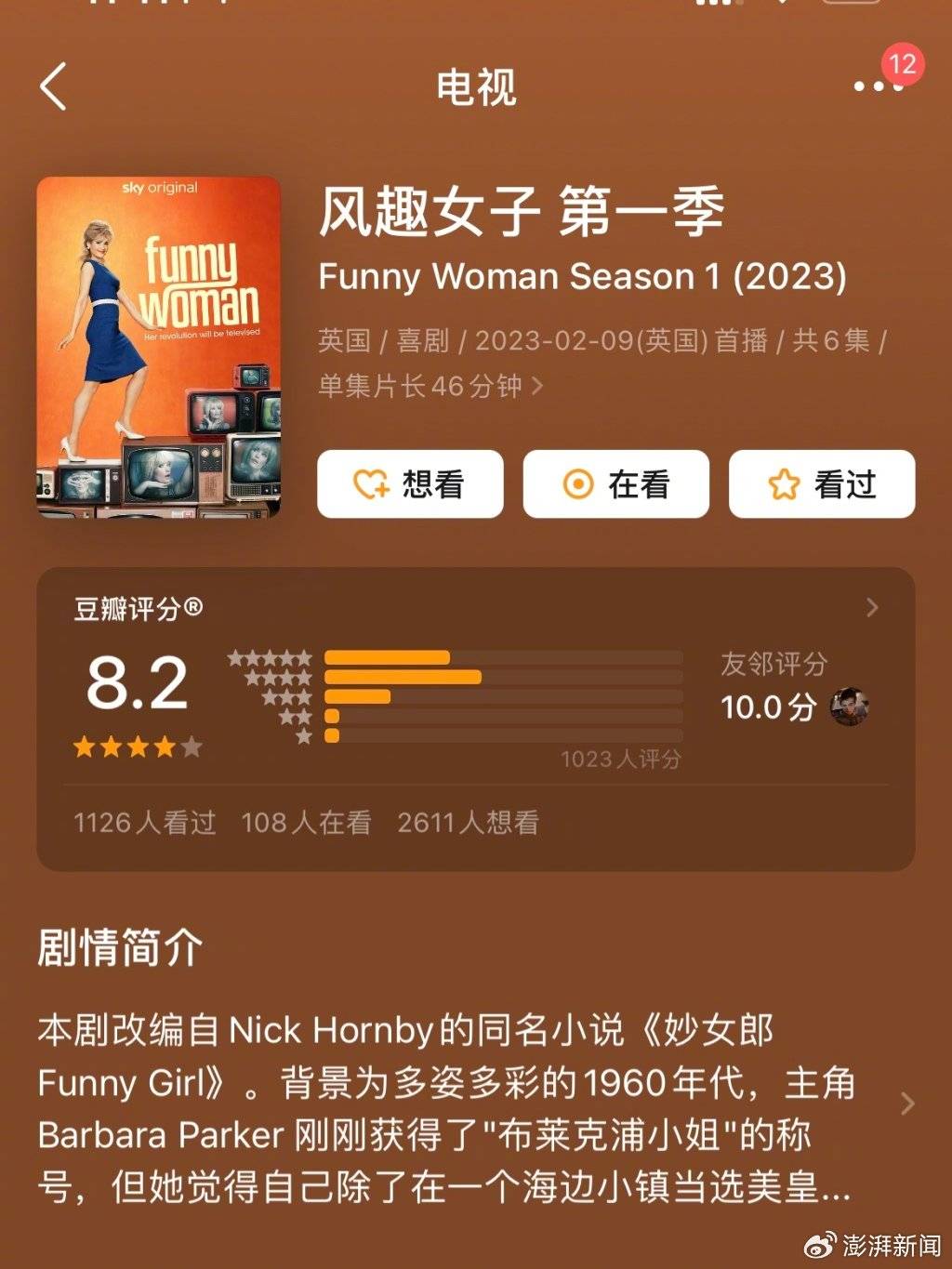
Task: Mark show as 在看 (watching)
Action: (615, 484)
